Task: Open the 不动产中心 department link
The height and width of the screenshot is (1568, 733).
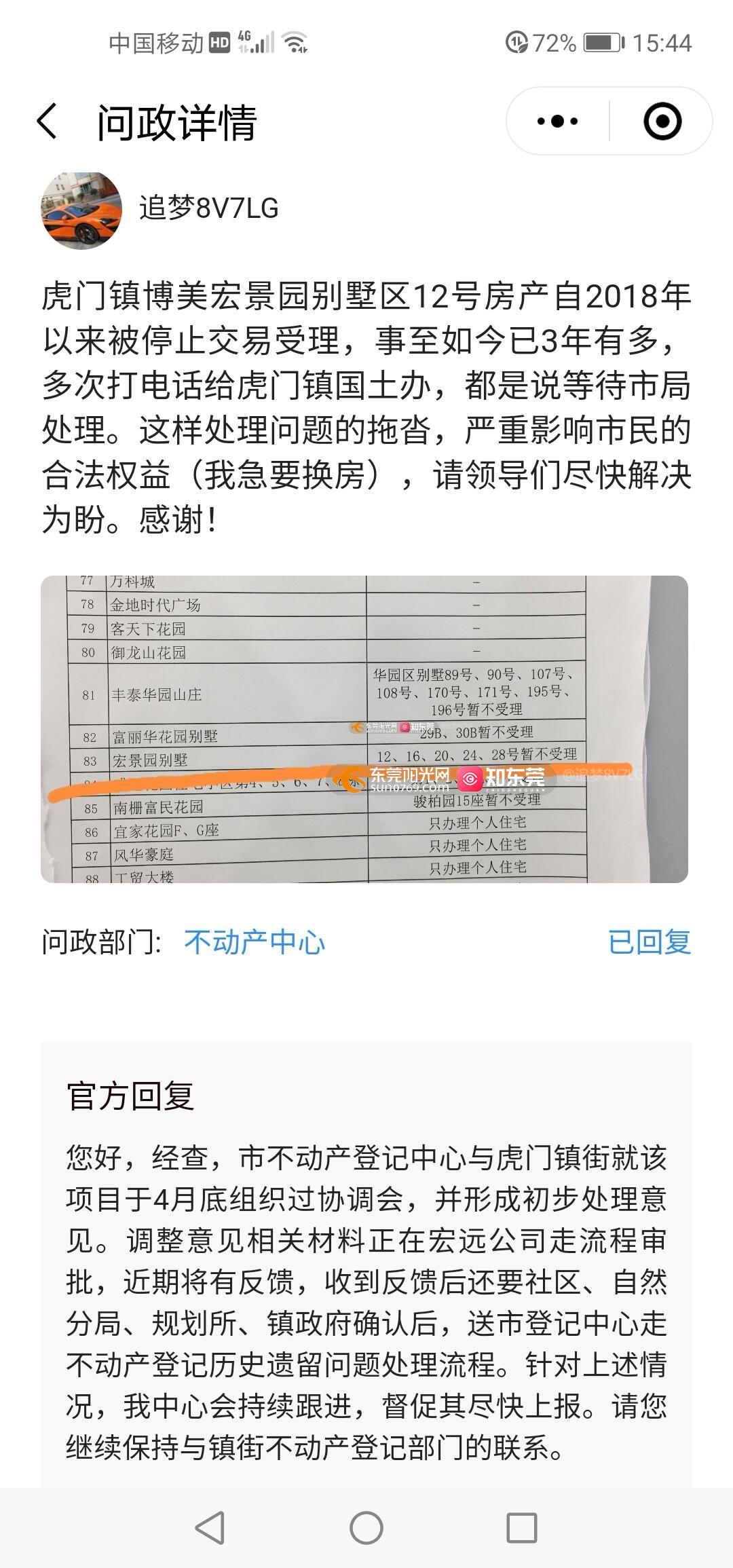Action: 255,942
